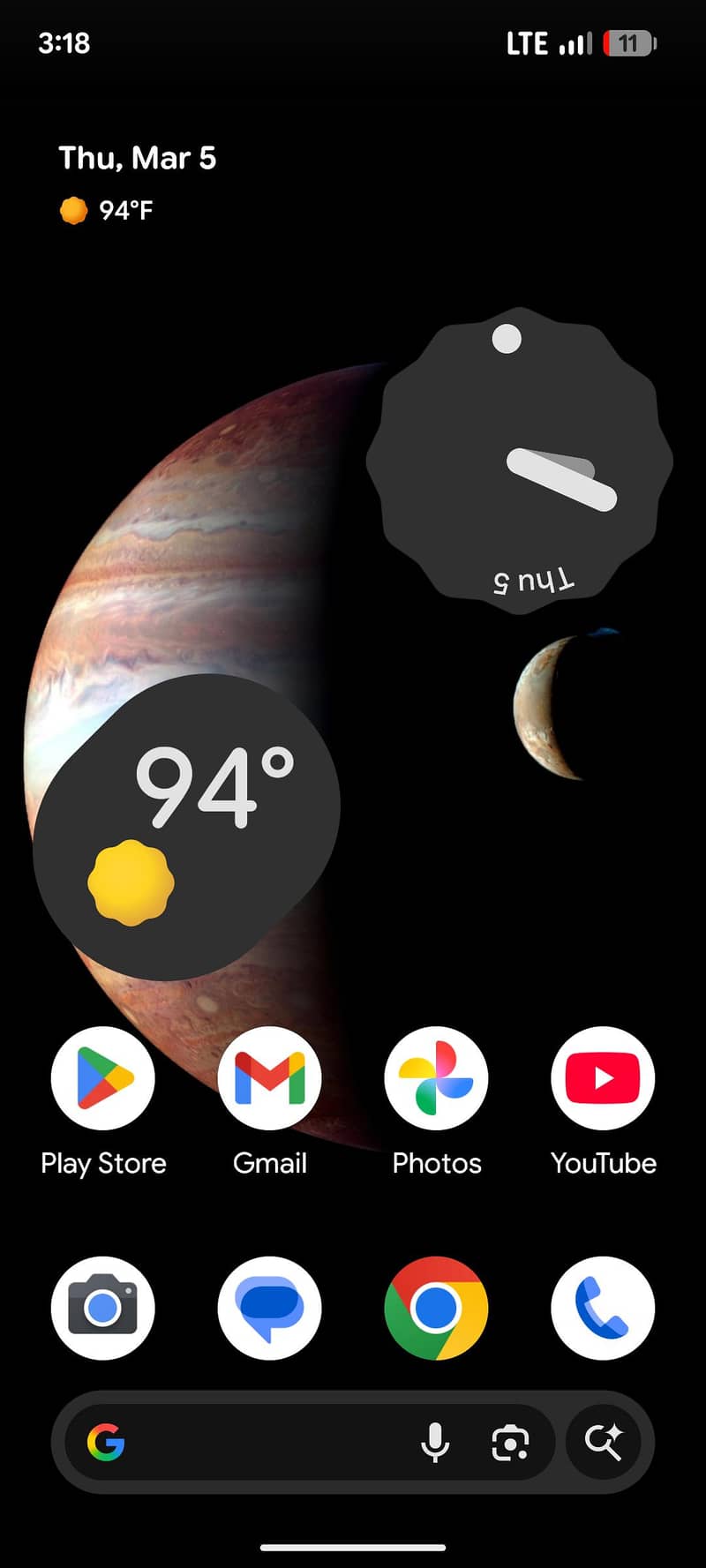Open Gmail from the home screen
The width and height of the screenshot is (706, 1568).
pyautogui.click(x=269, y=1077)
